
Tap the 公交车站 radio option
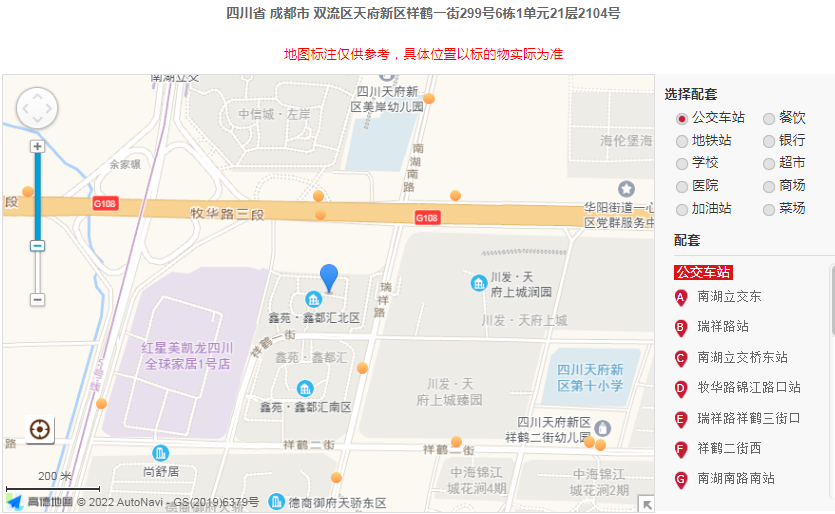pos(682,118)
